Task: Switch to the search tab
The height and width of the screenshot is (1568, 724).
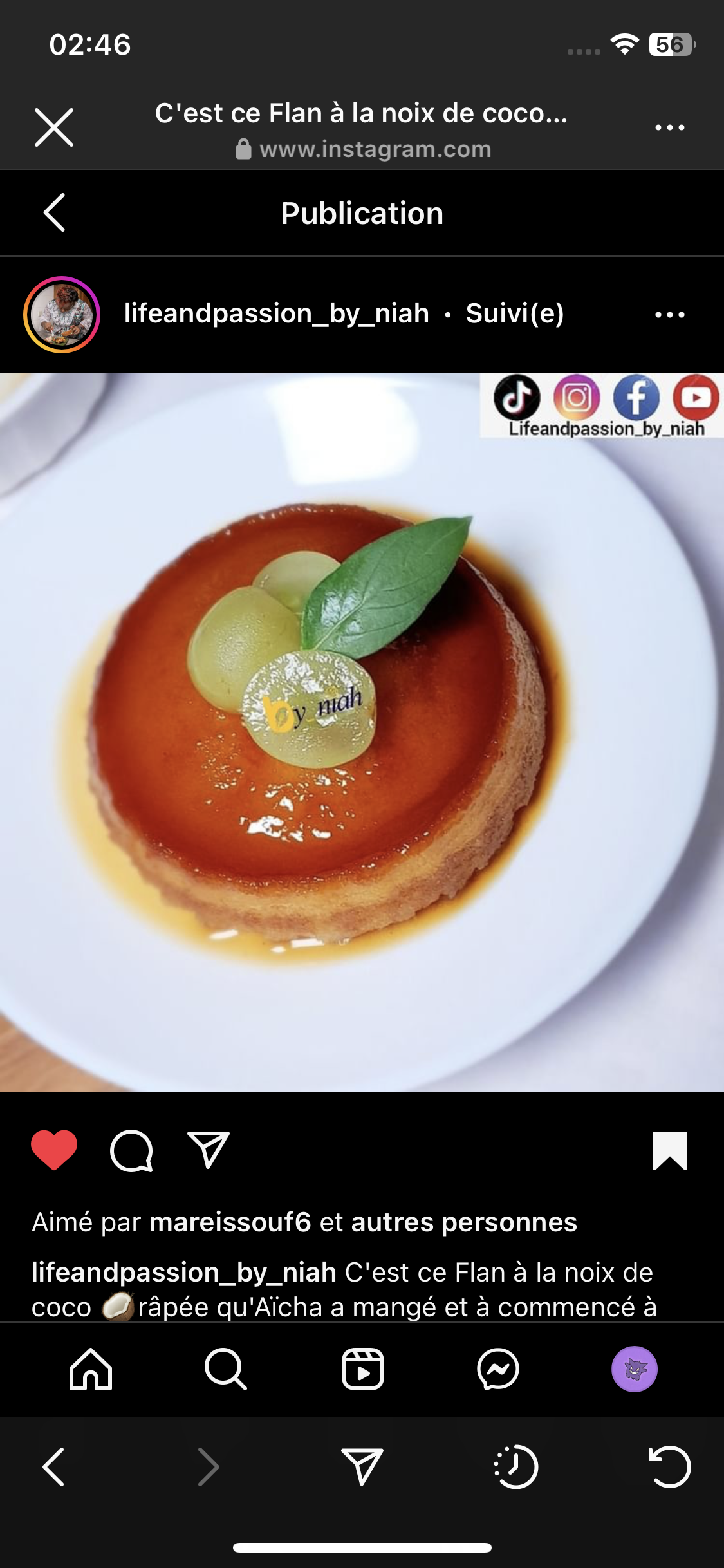Action: 226,1369
